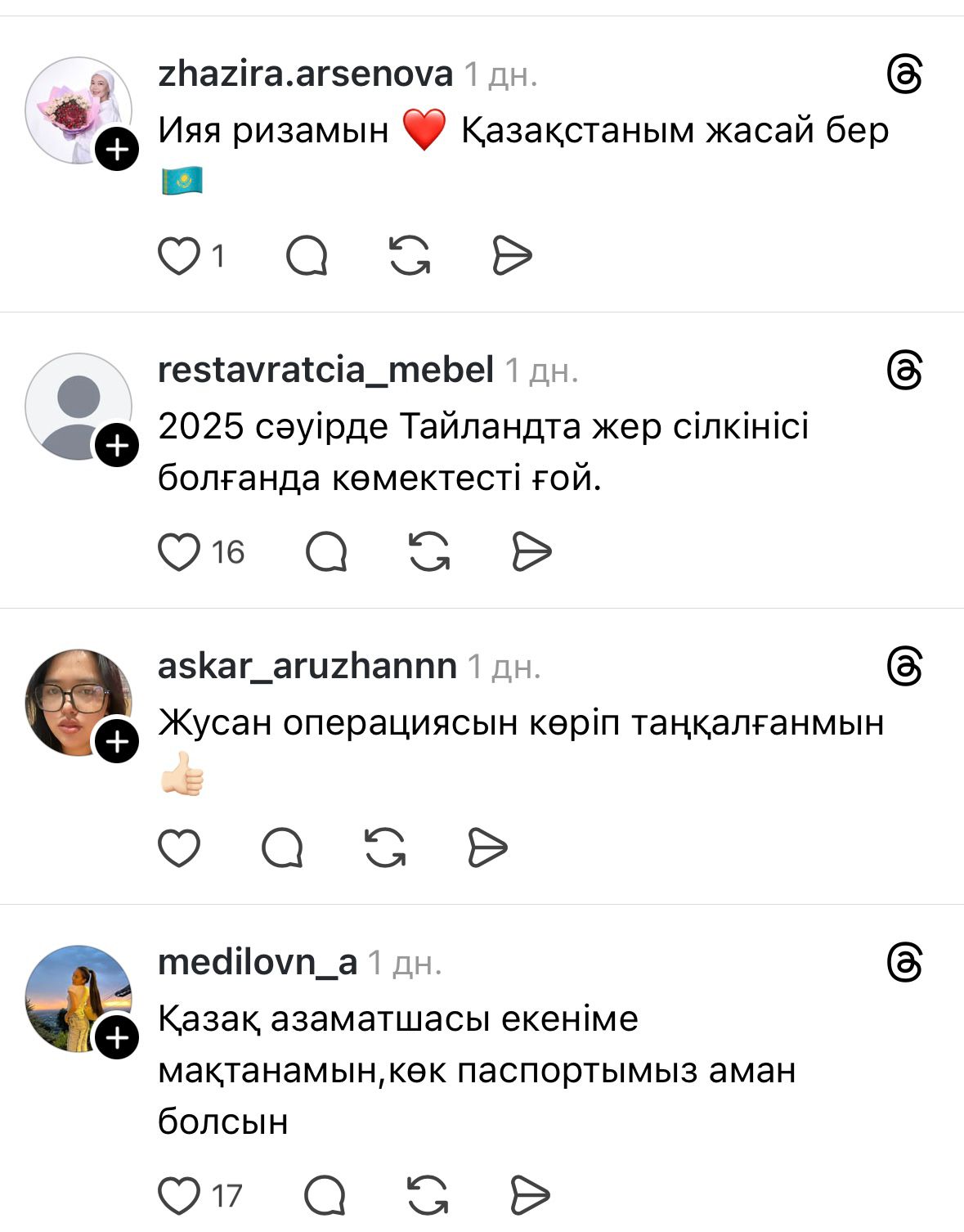Viewport: 964px width, 1232px height.
Task: Like askar_aruzhannn's comment
Action: [x=178, y=848]
